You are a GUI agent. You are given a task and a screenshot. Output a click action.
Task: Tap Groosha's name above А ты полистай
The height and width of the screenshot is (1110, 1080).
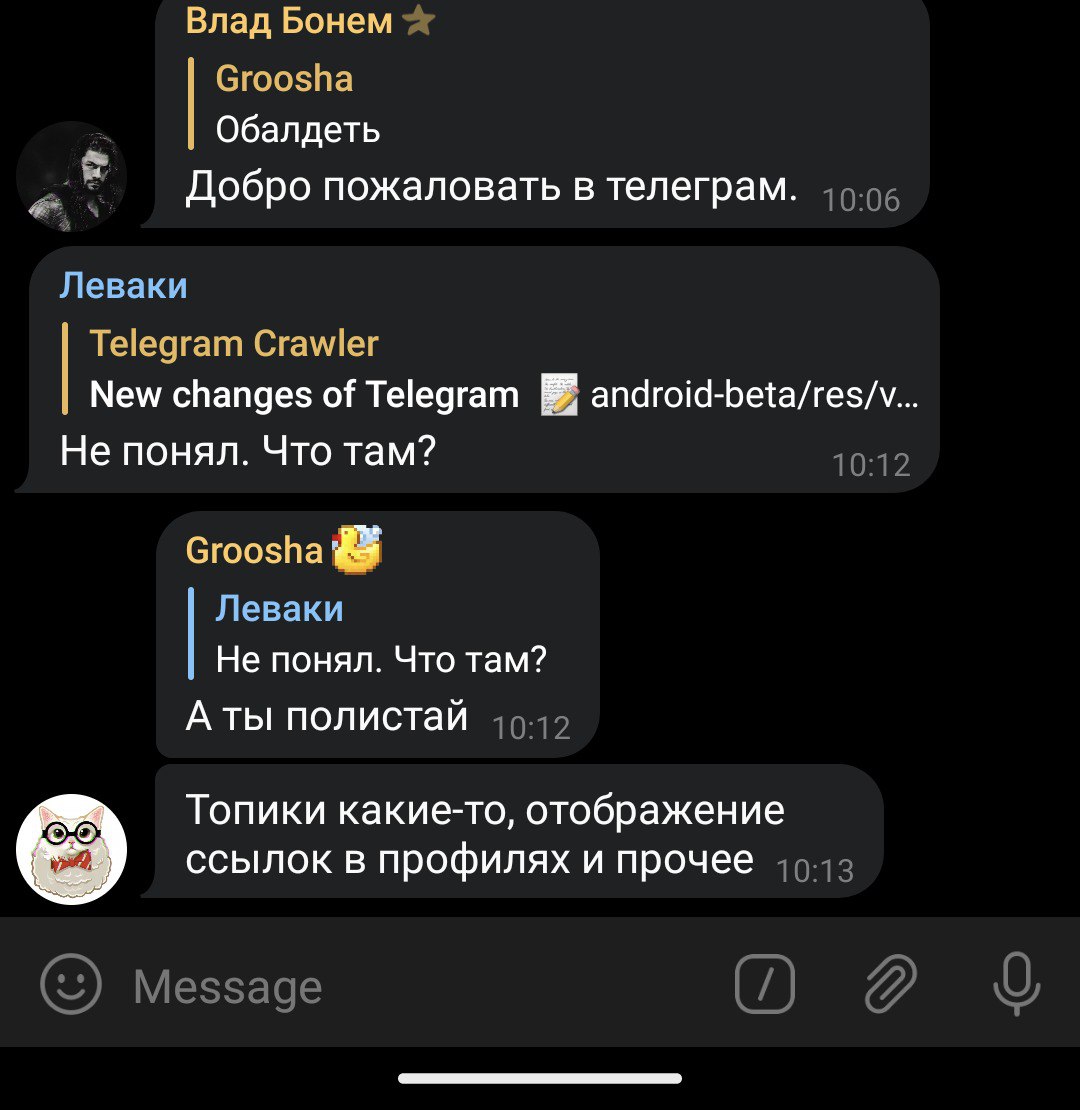point(254,550)
